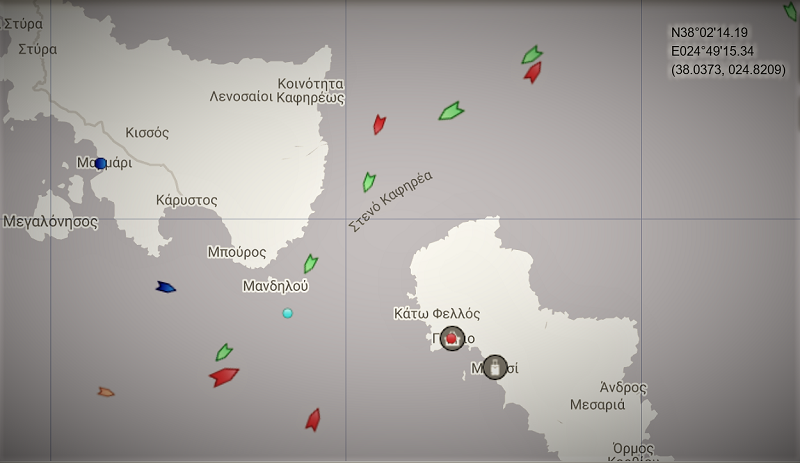800x463 pixels.
Task: Select the dark blue ship marker
Action: coord(166,288)
